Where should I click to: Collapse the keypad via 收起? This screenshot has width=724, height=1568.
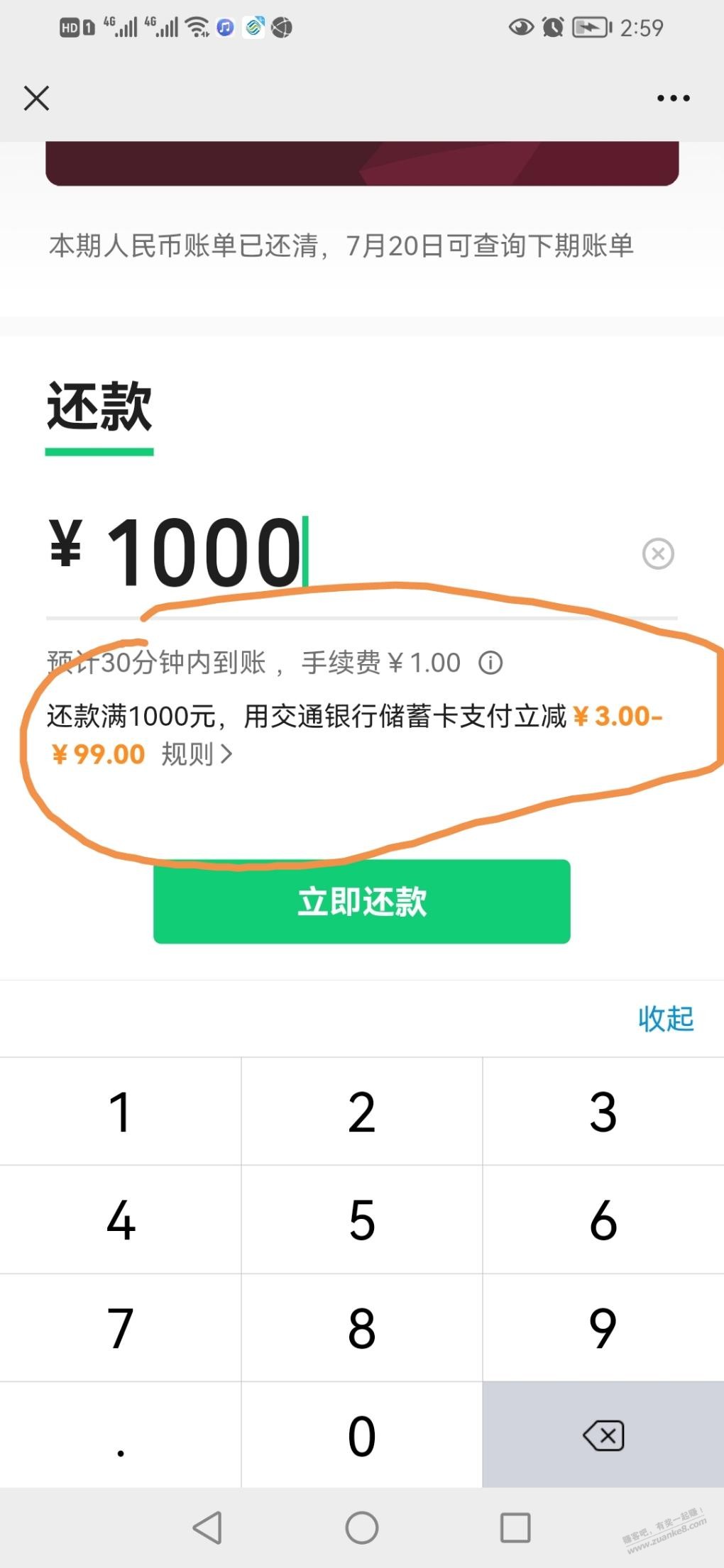click(x=666, y=1019)
